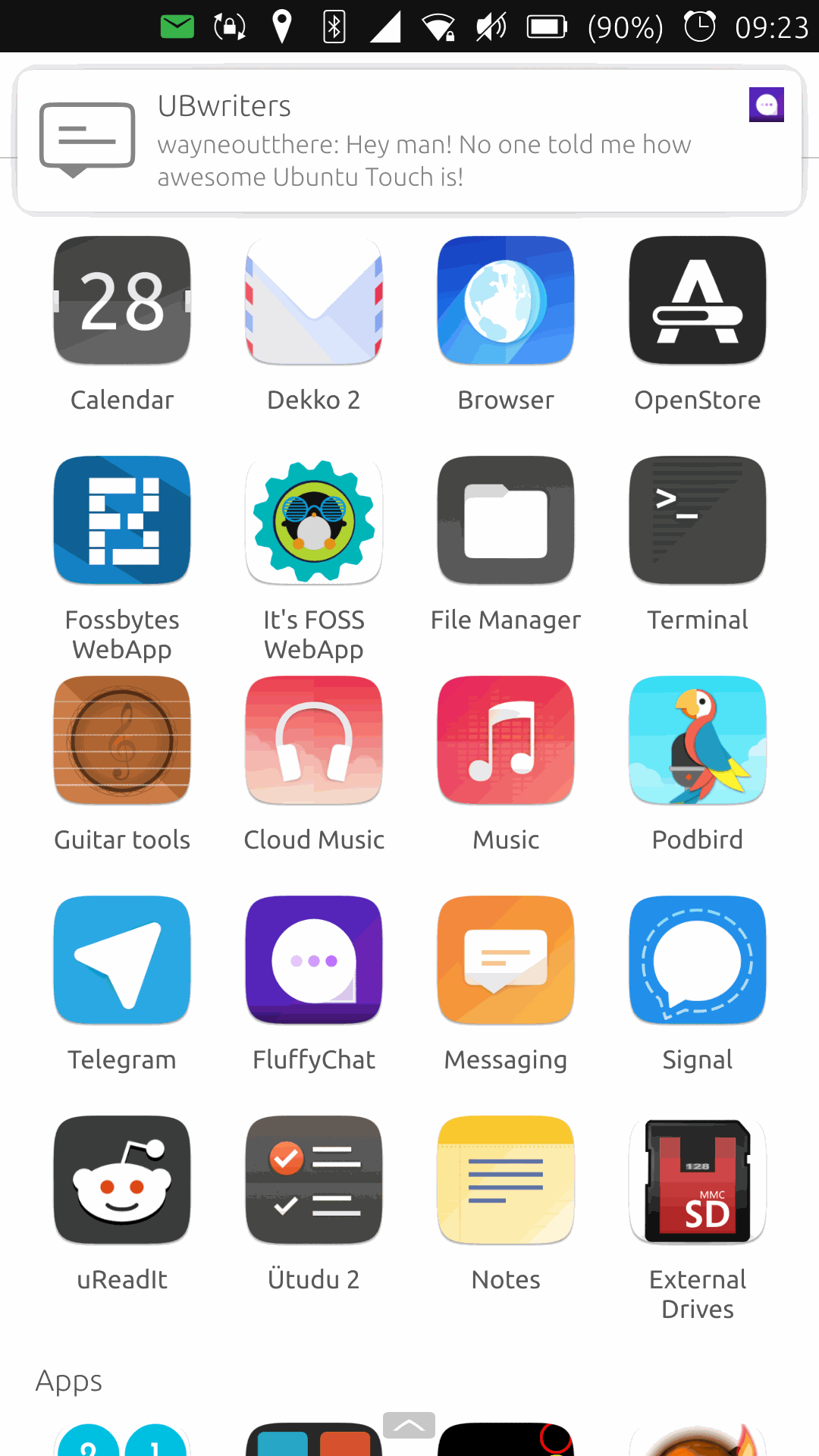Screen dimensions: 819x1456
Task: Open the File Manager
Action: 506,520
